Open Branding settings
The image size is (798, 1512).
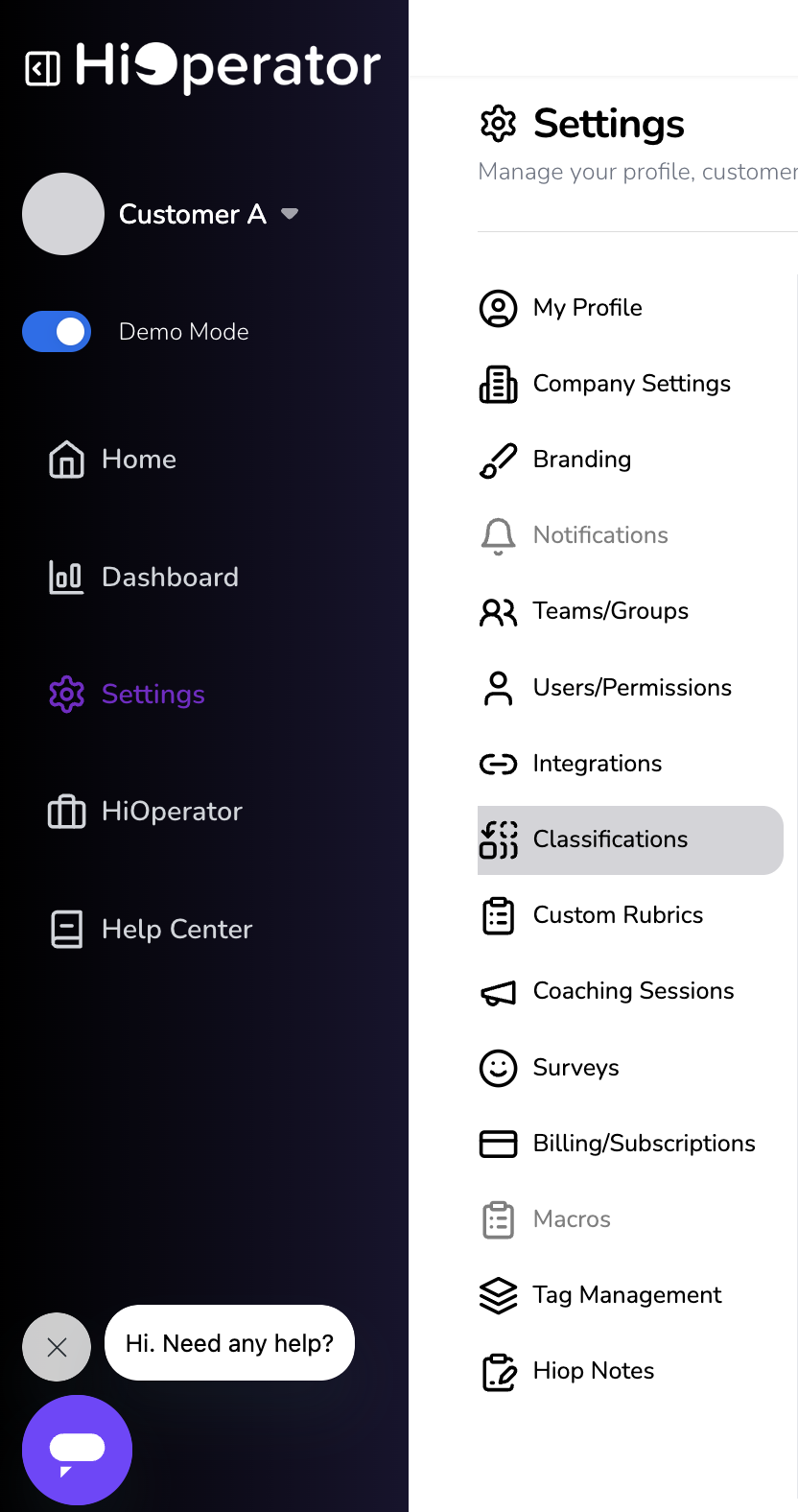pyautogui.click(x=581, y=460)
